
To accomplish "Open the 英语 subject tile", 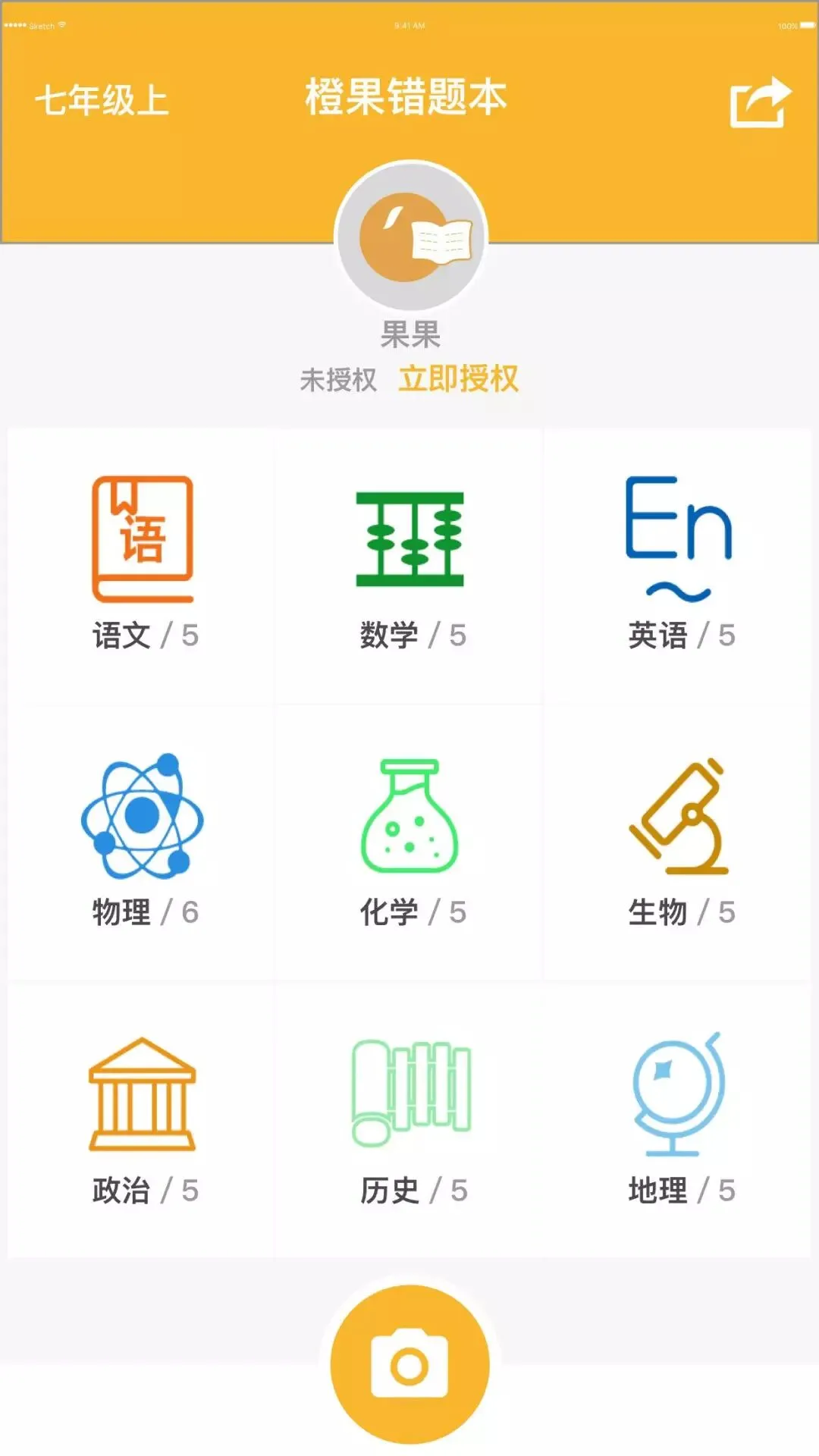I will point(677,566).
